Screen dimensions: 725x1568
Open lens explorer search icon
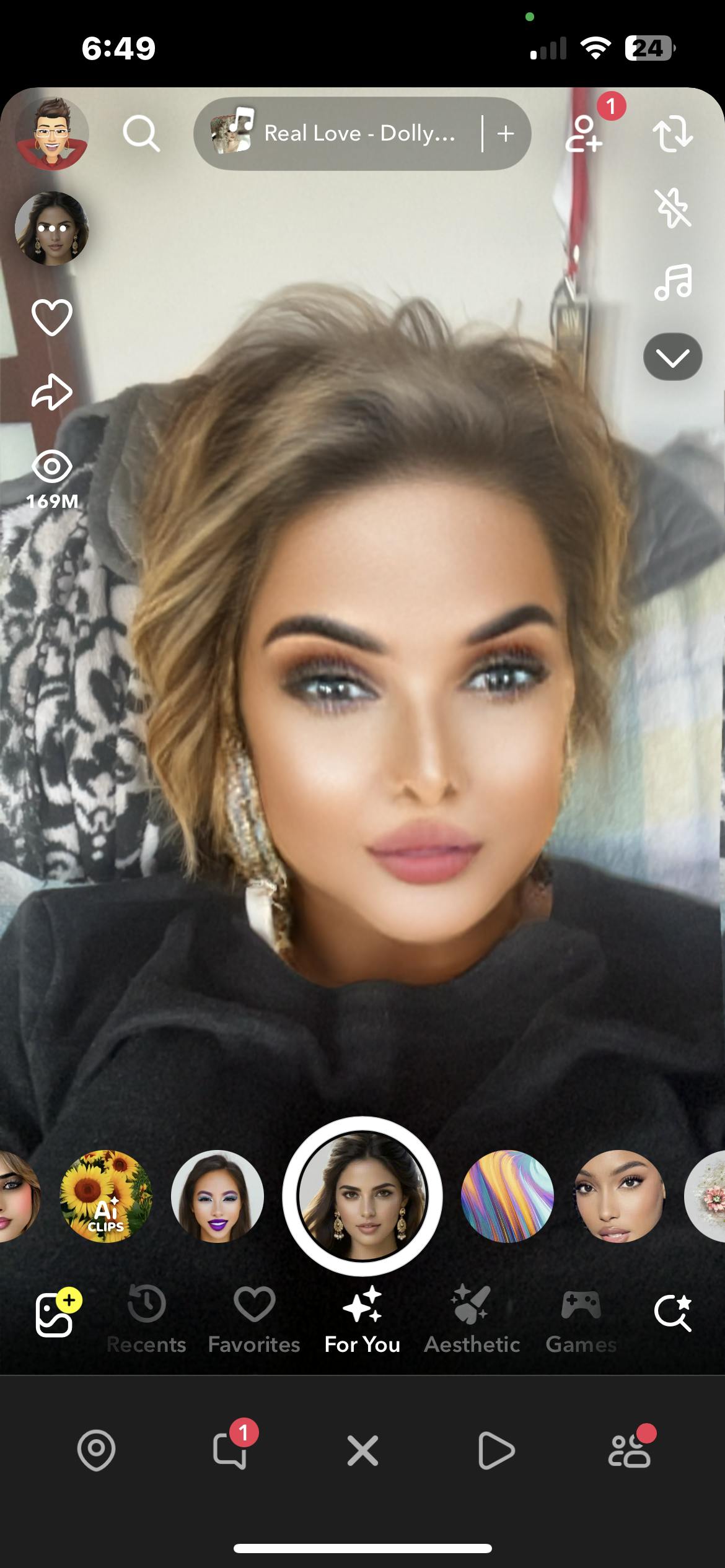(x=673, y=1312)
